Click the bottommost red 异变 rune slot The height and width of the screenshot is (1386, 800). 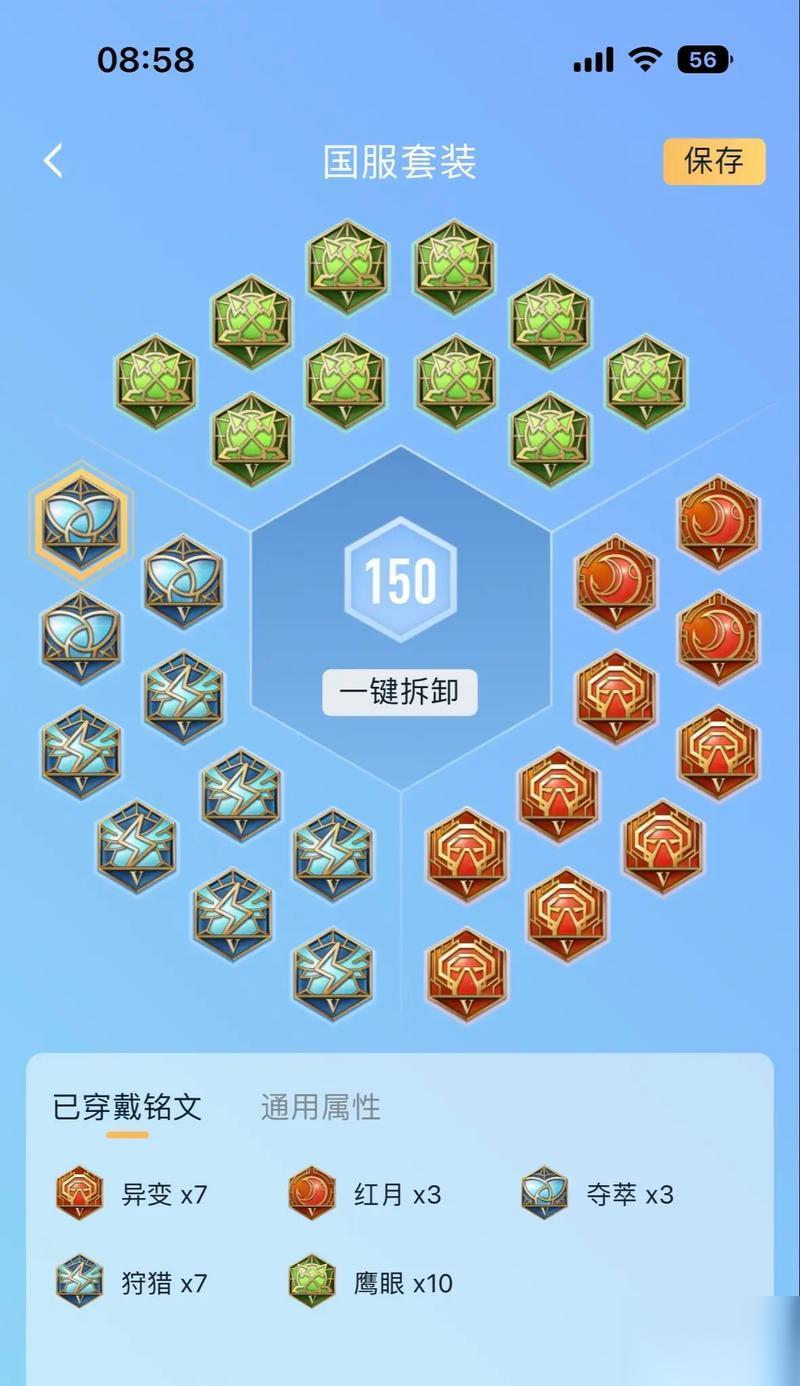pos(465,970)
